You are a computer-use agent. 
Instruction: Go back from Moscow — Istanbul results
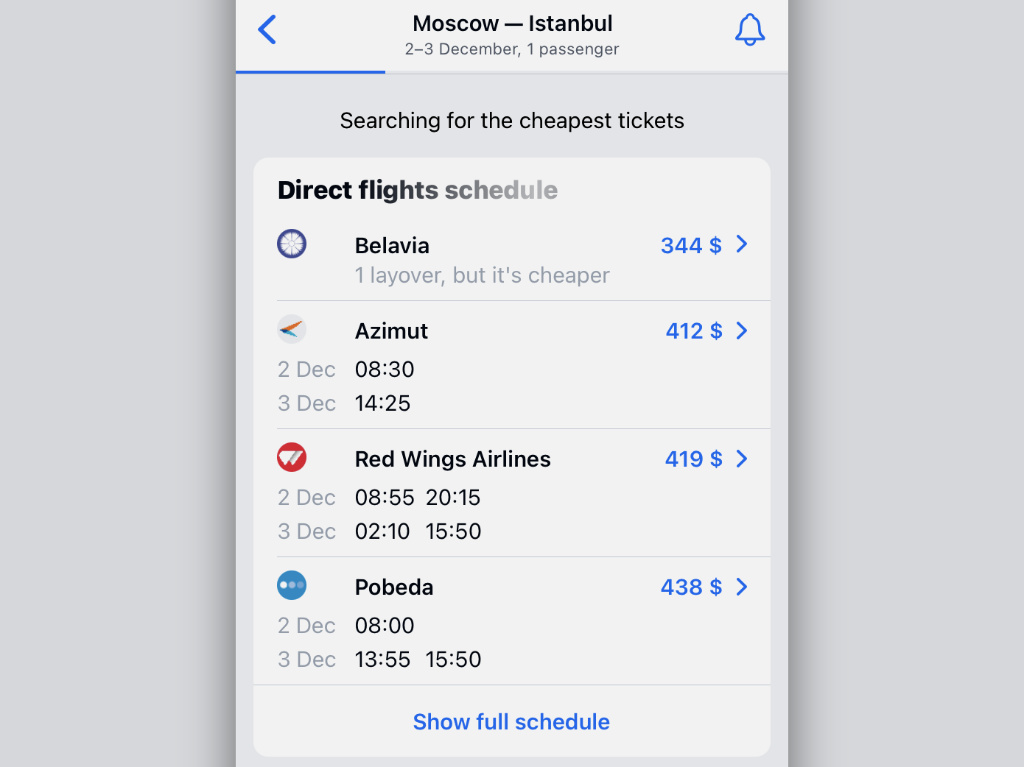[267, 30]
